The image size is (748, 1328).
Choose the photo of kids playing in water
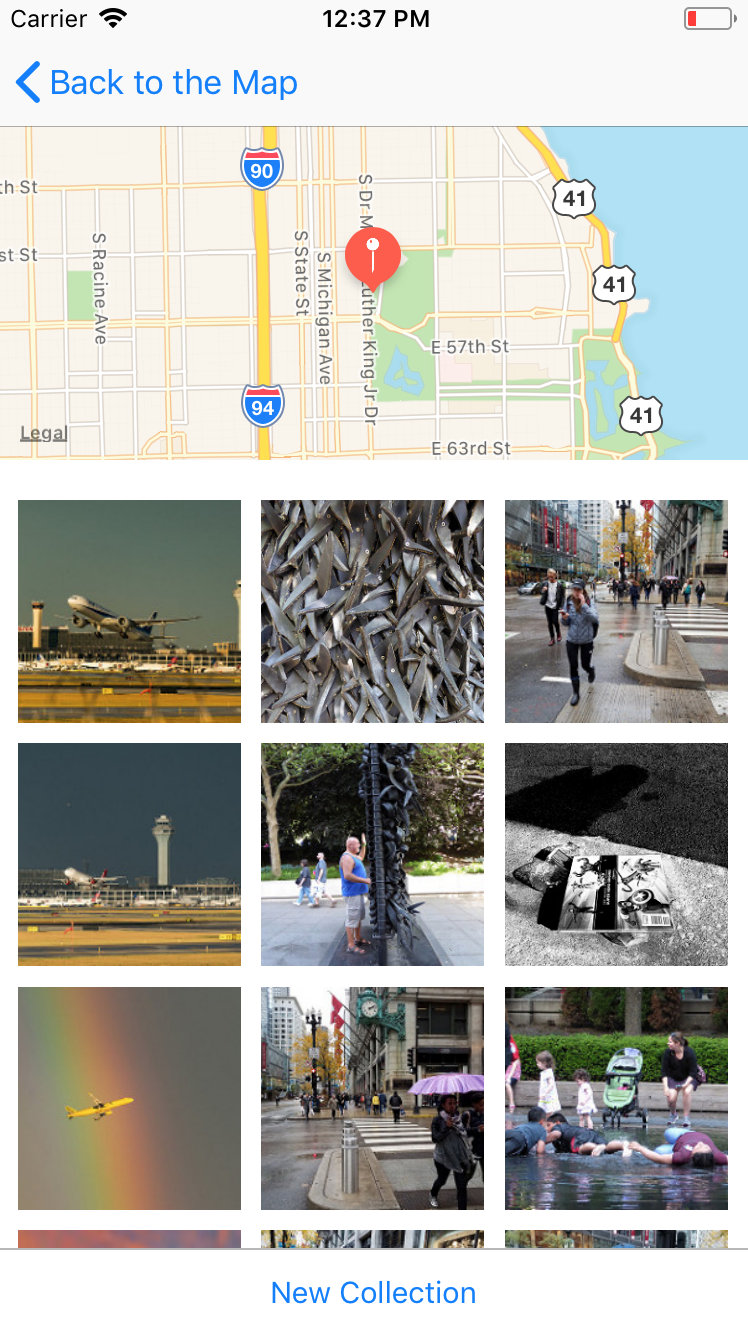click(x=616, y=1098)
